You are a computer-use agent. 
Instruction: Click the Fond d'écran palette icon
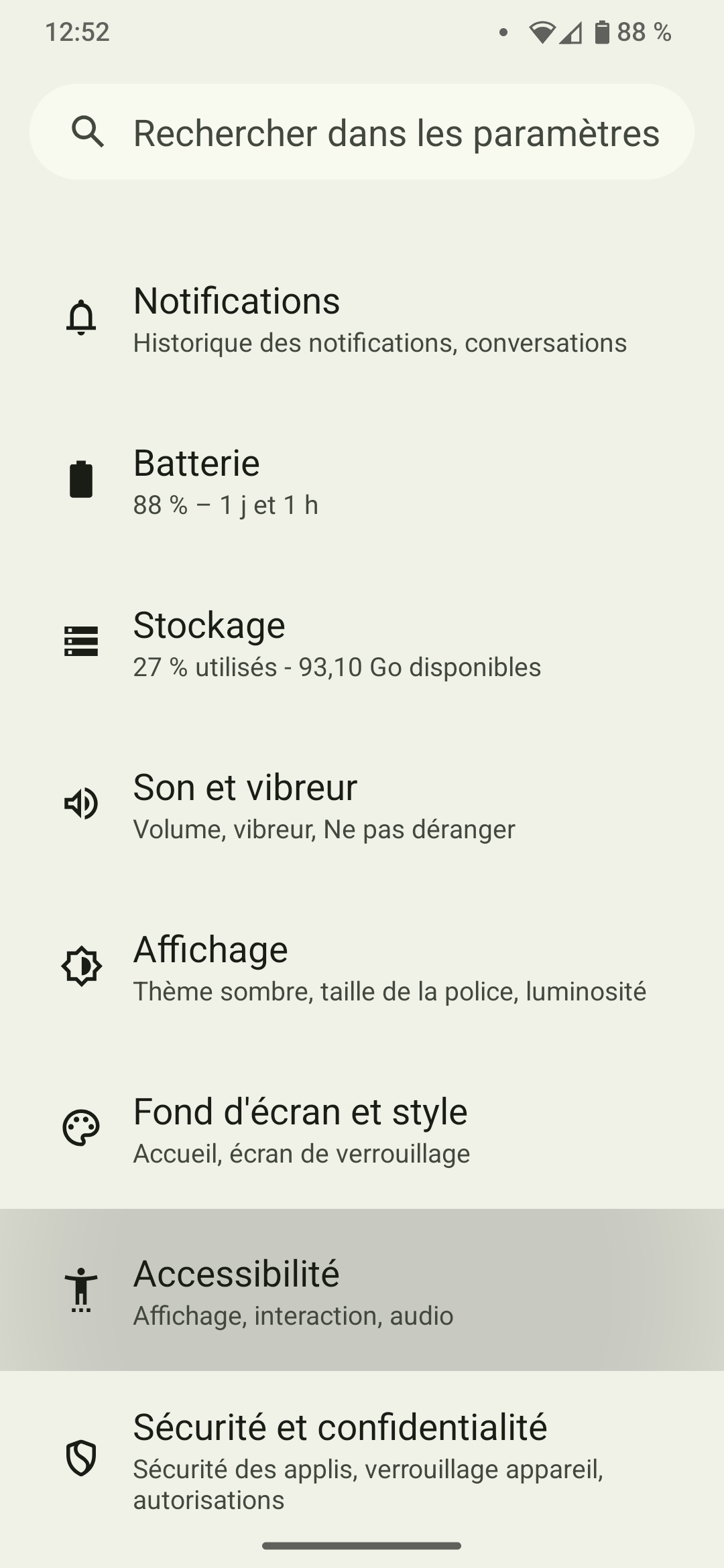(80, 1128)
